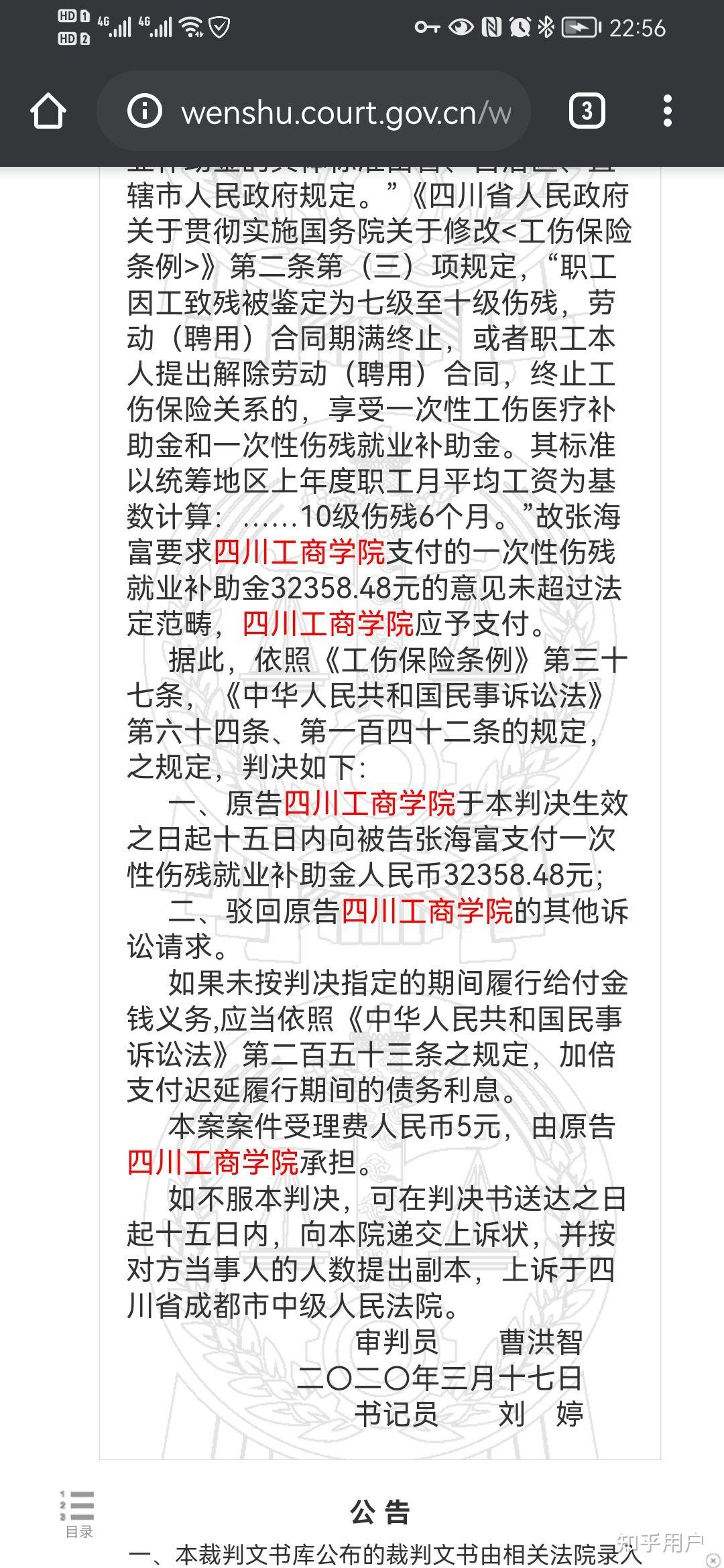Open the tab switcher showing 3 tabs
724x1568 pixels.
tap(587, 111)
